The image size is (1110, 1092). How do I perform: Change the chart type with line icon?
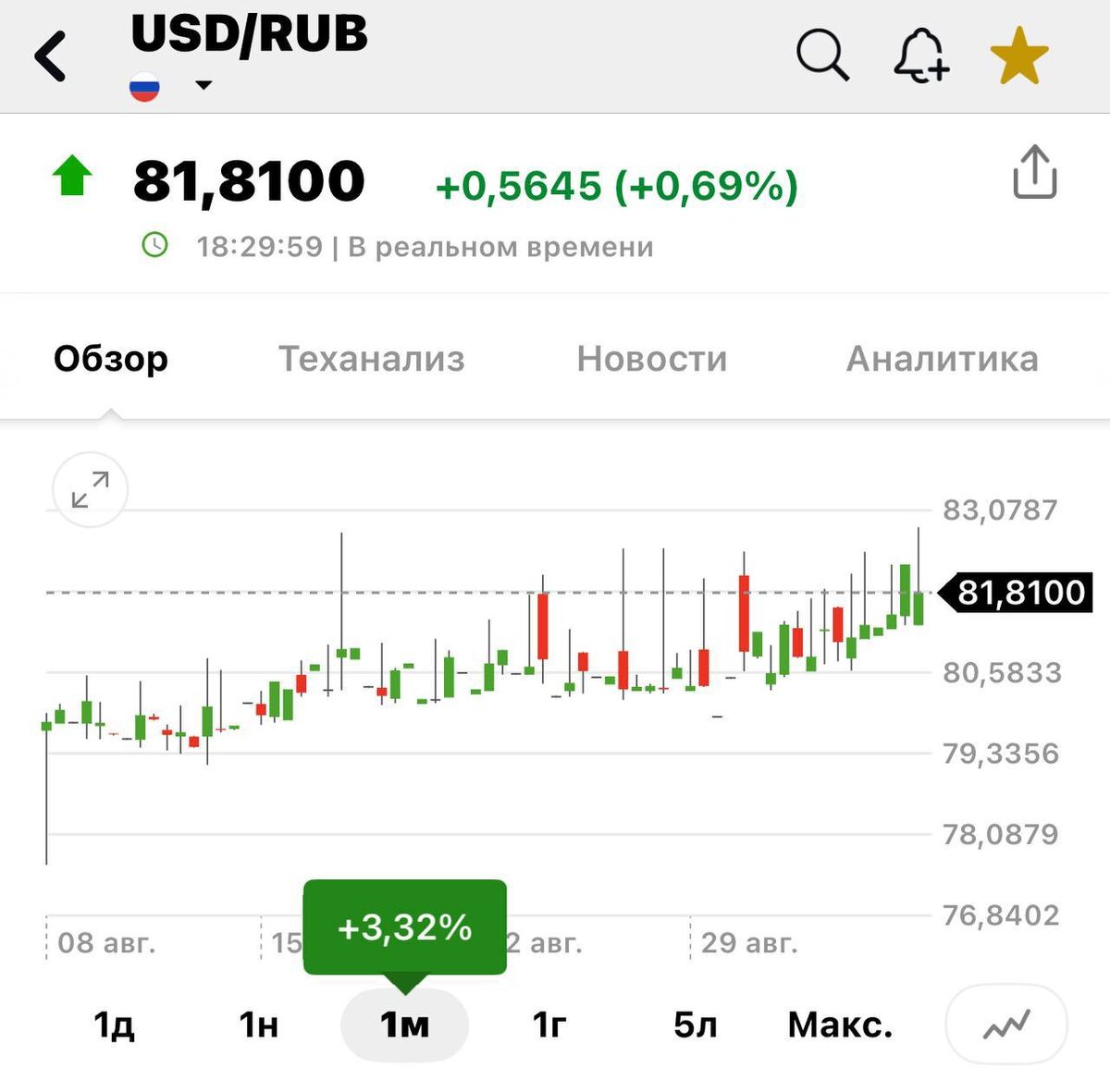click(x=1006, y=1025)
